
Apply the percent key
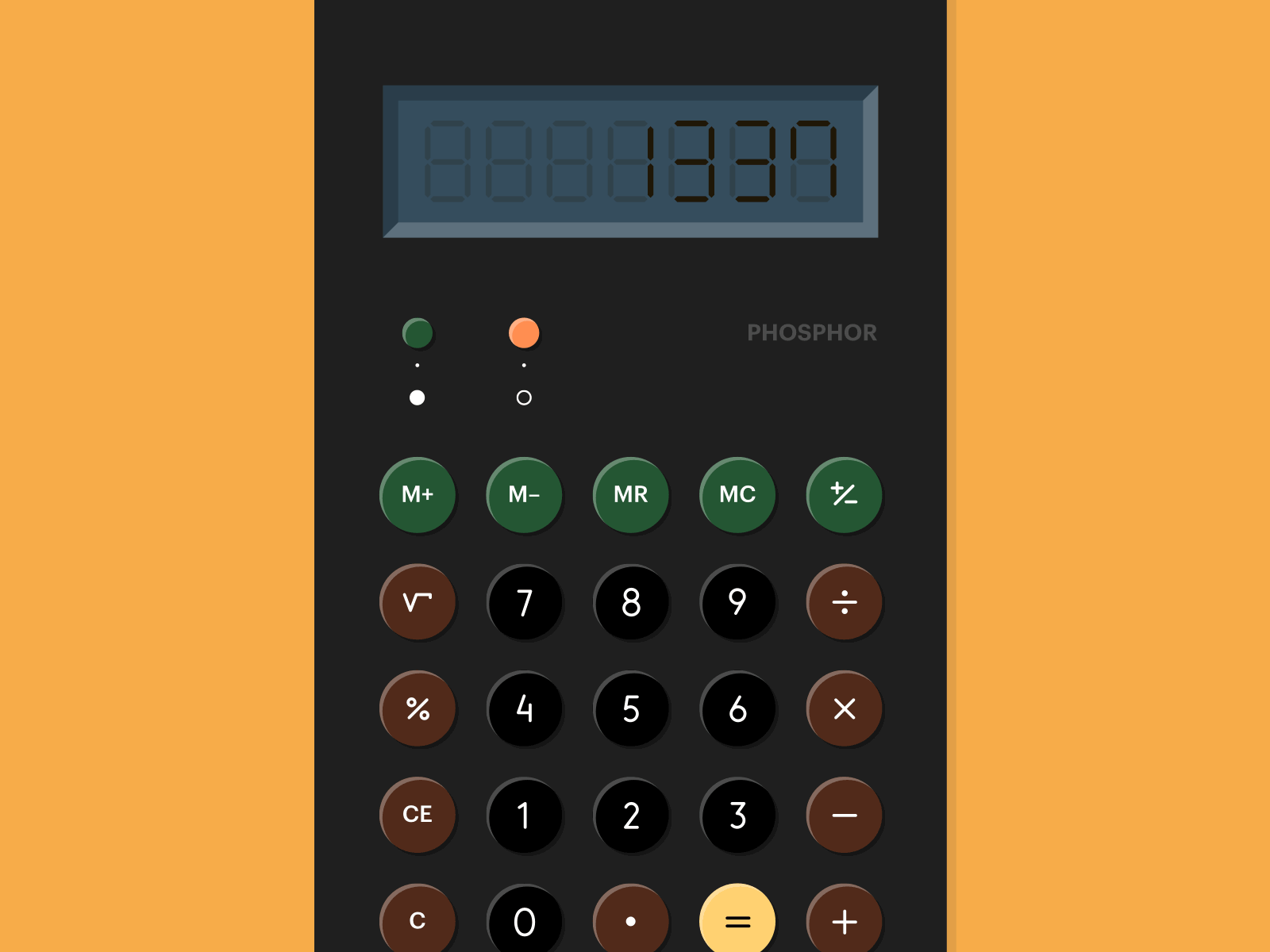[x=418, y=708]
